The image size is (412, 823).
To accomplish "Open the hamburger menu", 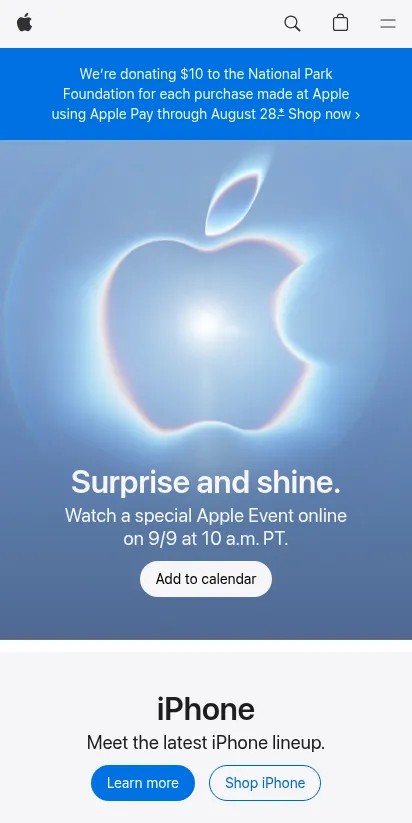I will [x=388, y=24].
